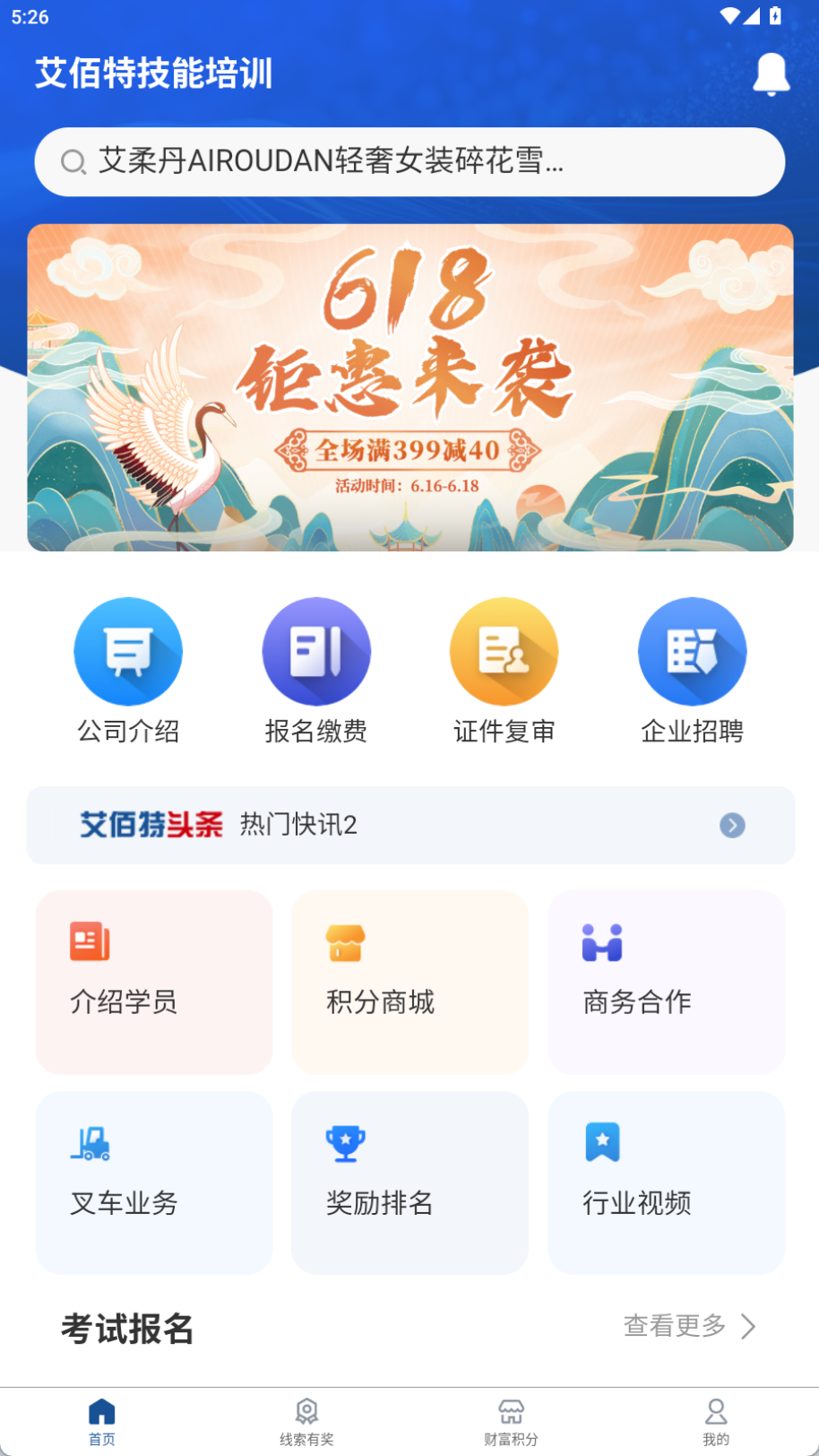Open the 商务合作 card
This screenshot has width=819, height=1456.
666,982
